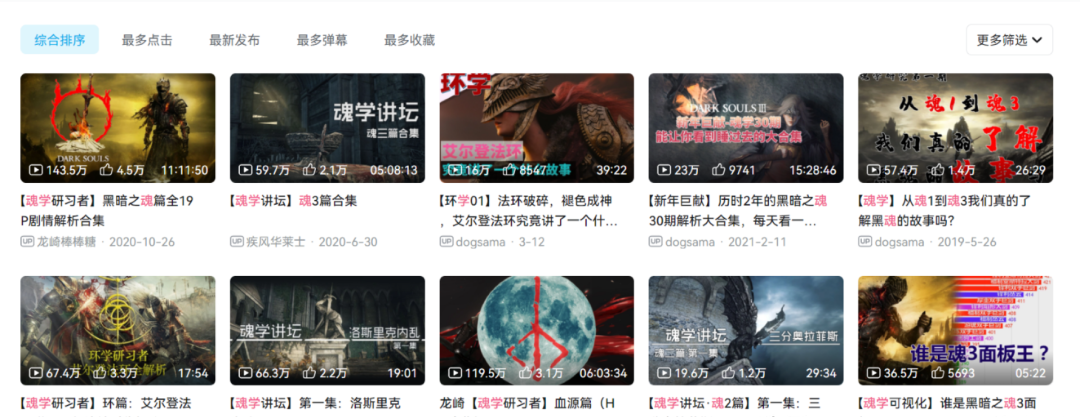Open the 从魂1到魂3 video
Image resolution: width=1080 pixels, height=417 pixels.
tap(955, 128)
